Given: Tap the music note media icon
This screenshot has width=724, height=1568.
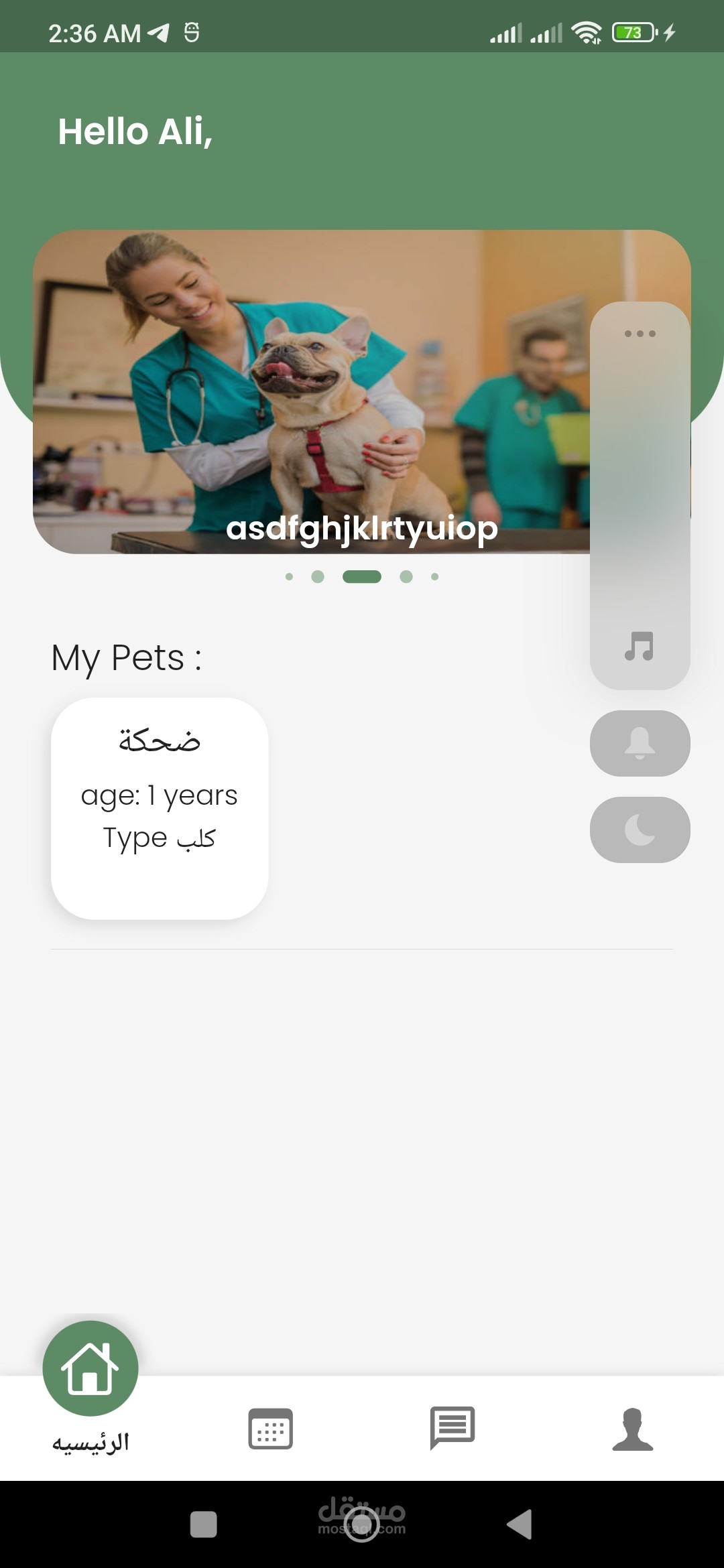Looking at the screenshot, I should pyautogui.click(x=639, y=647).
